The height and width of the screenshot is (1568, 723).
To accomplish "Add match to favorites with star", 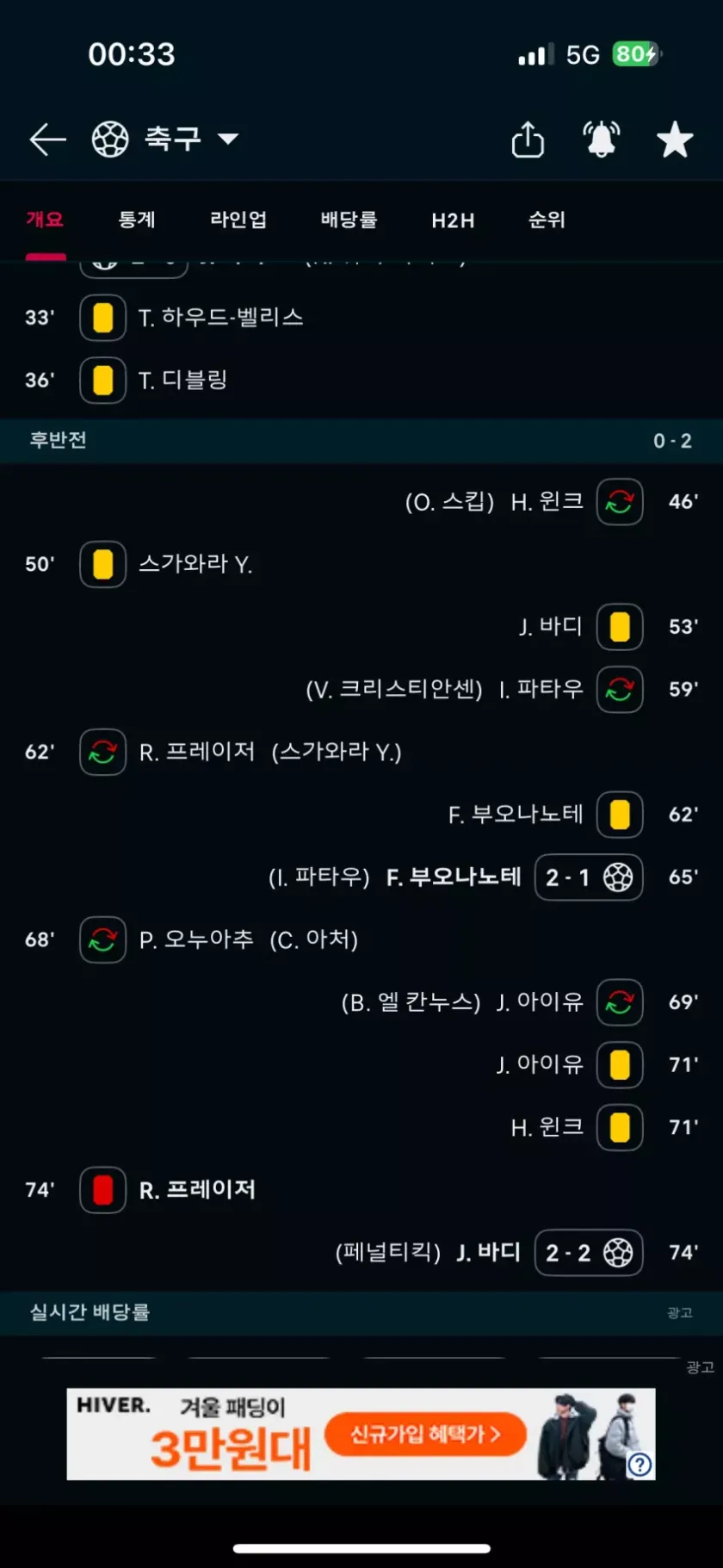I will pos(675,139).
